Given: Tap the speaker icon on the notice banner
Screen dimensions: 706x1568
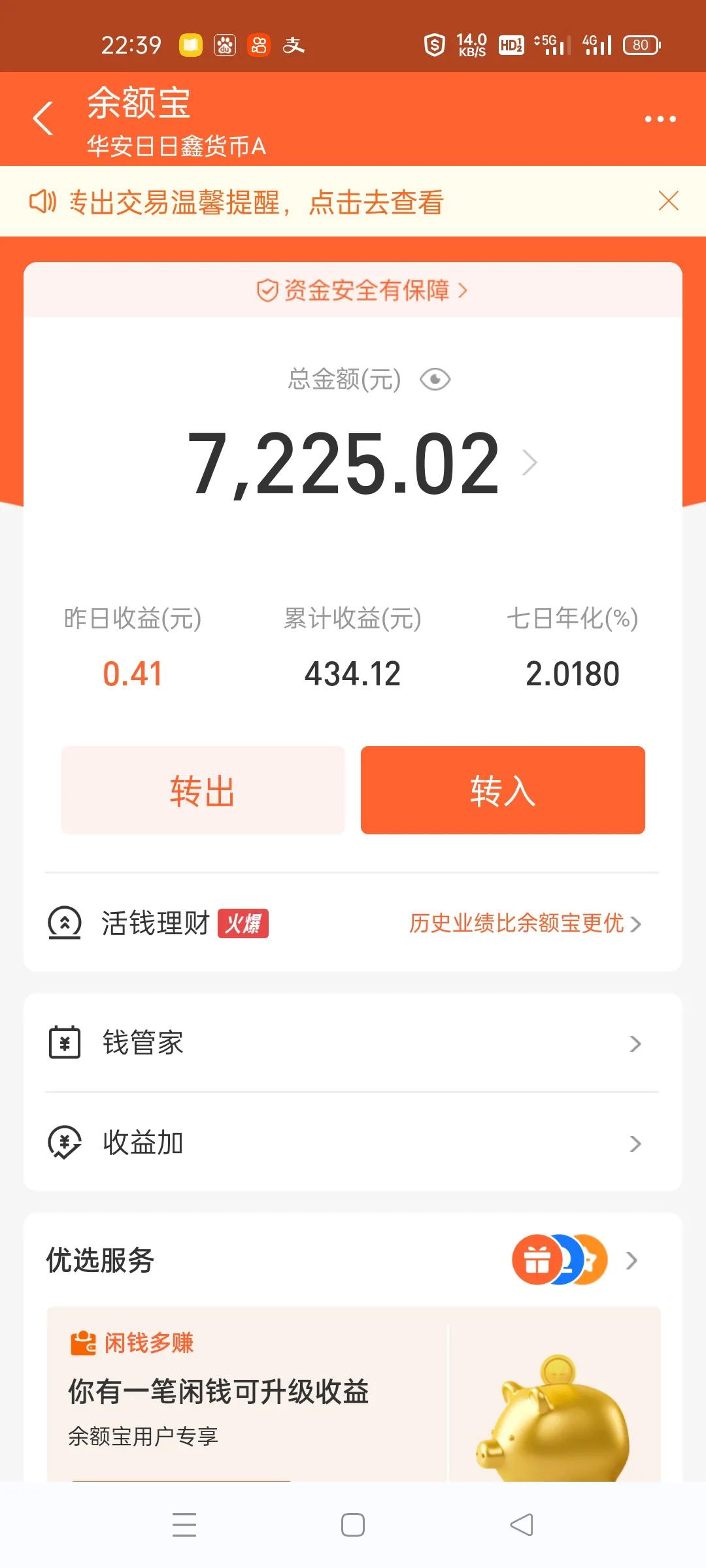Looking at the screenshot, I should [43, 203].
